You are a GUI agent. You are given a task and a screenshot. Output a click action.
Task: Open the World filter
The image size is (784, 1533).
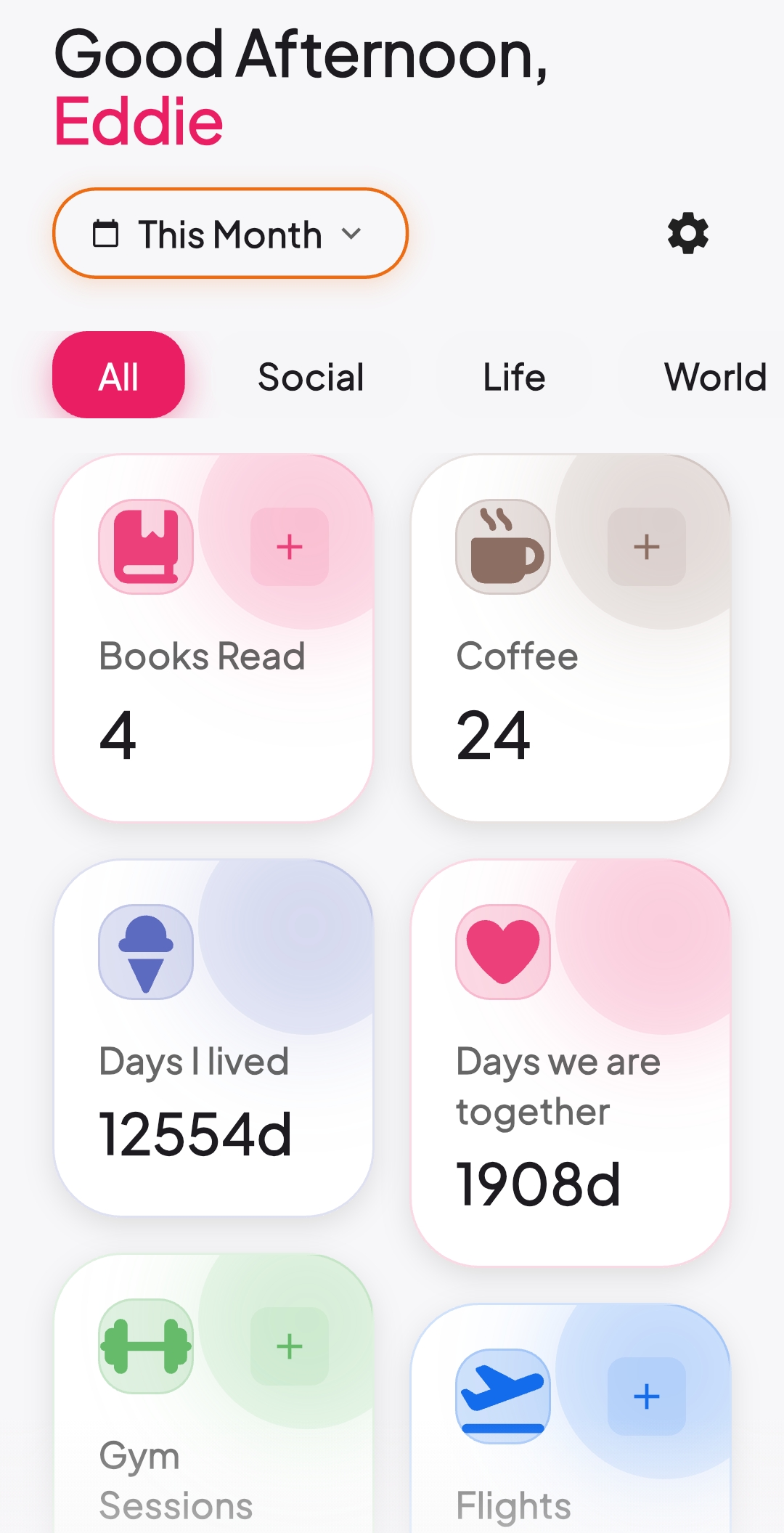(x=715, y=376)
